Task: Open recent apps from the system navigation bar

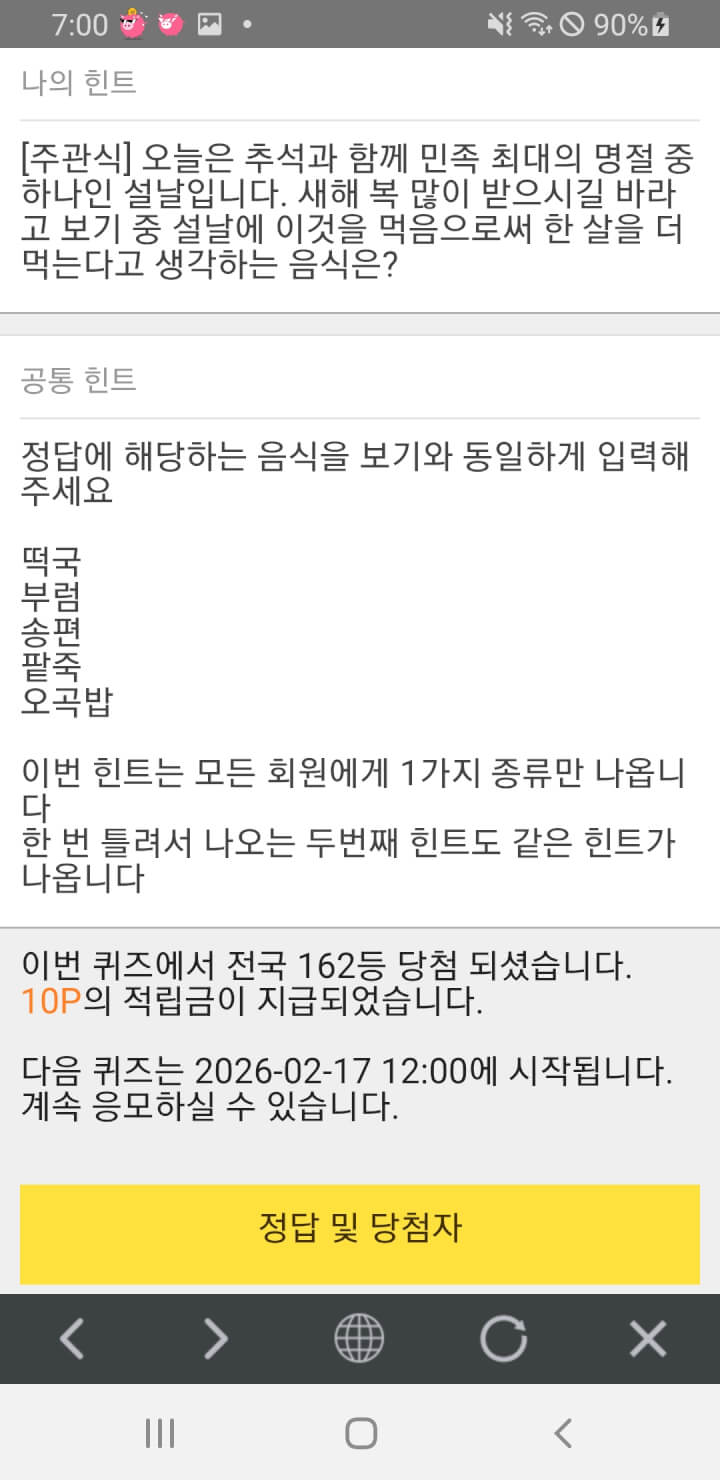Action: click(160, 1433)
